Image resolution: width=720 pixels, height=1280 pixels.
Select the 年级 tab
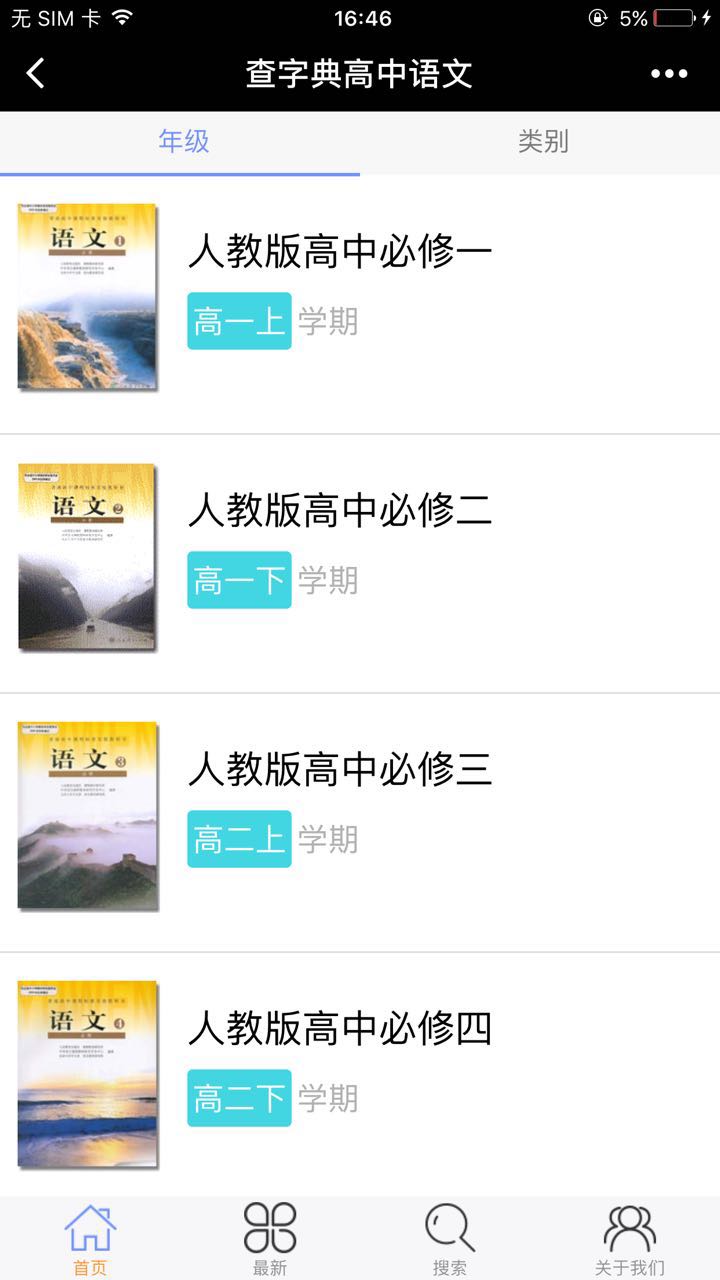[184, 142]
